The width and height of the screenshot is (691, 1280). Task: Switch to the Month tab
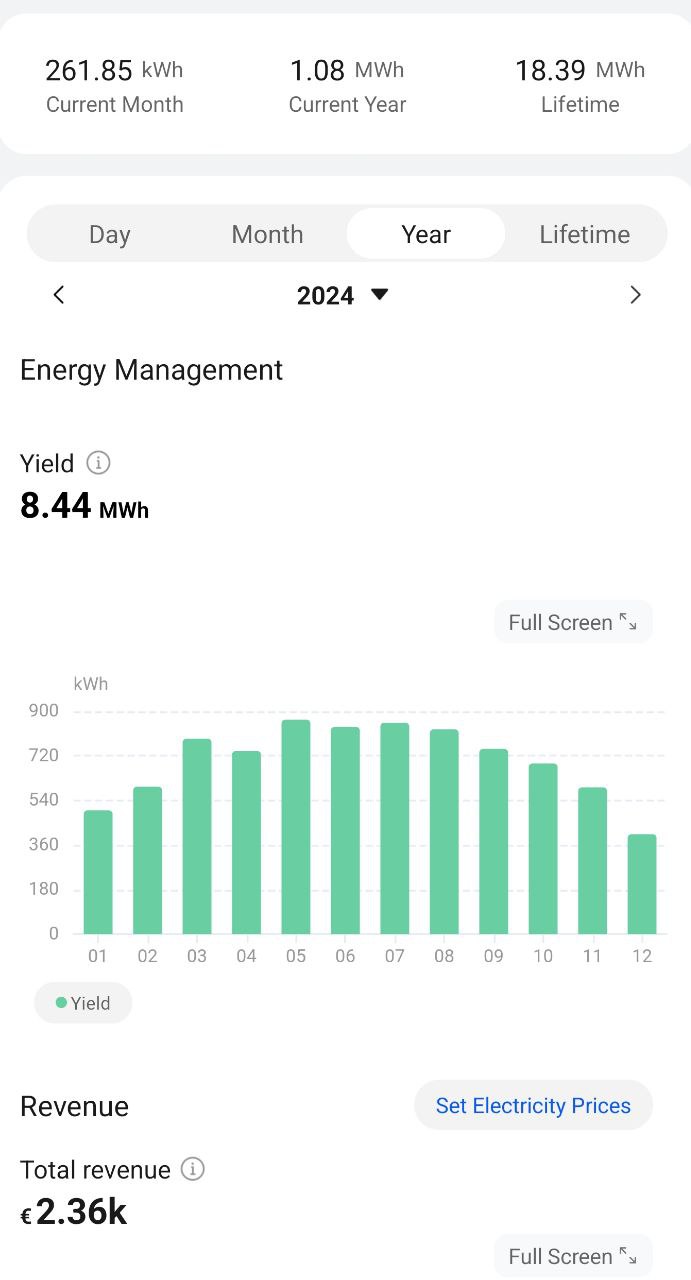(x=267, y=234)
